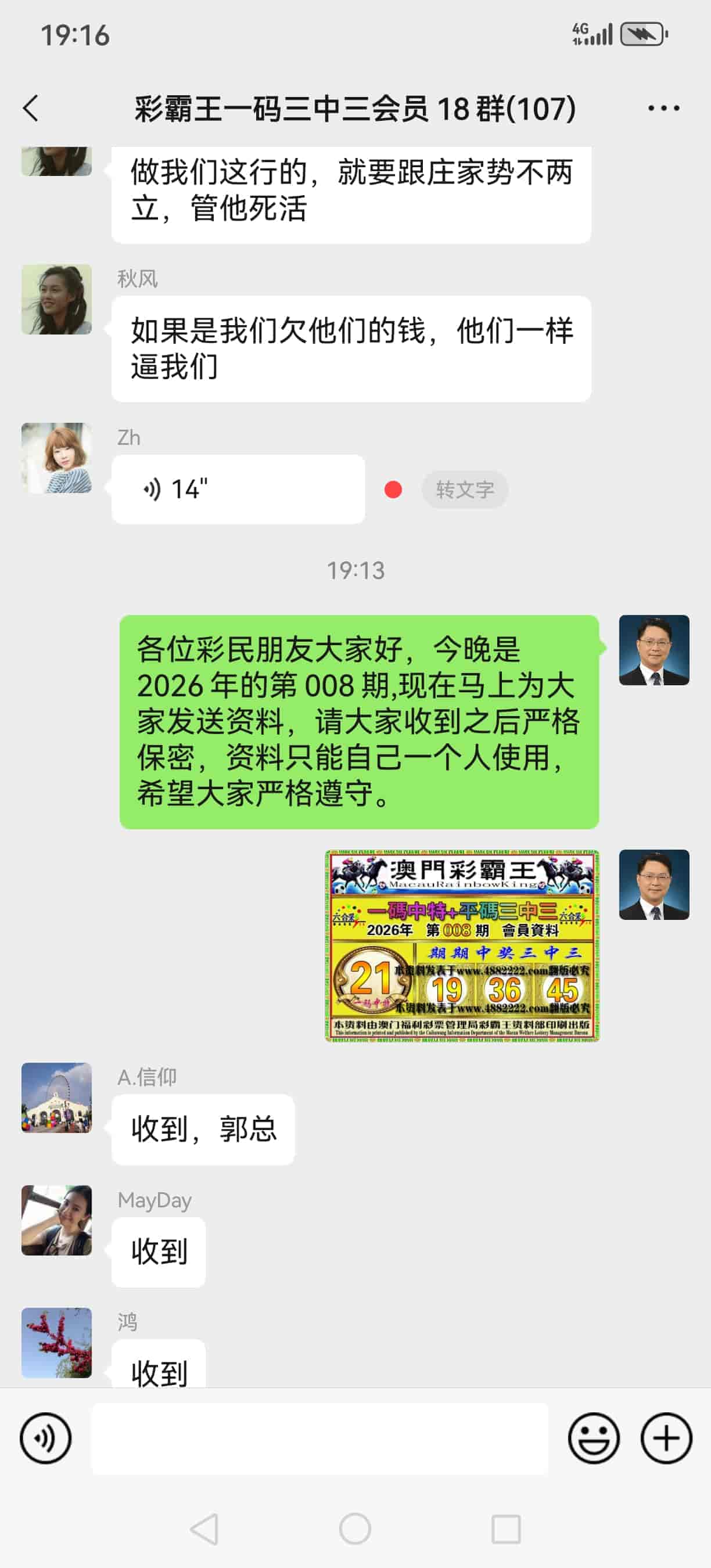Open the chat info overflow menu

[x=663, y=109]
